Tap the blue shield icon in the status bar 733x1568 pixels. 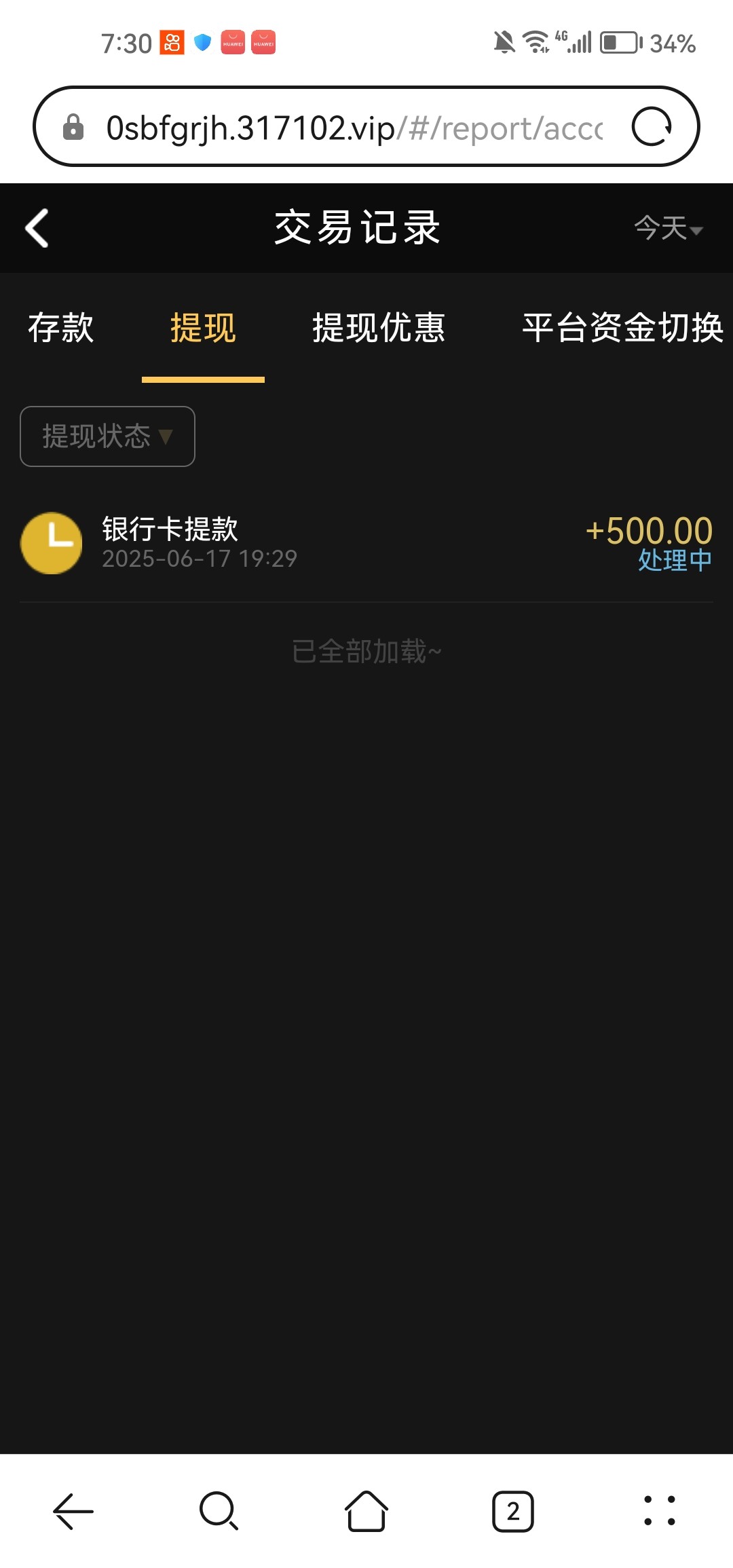202,43
